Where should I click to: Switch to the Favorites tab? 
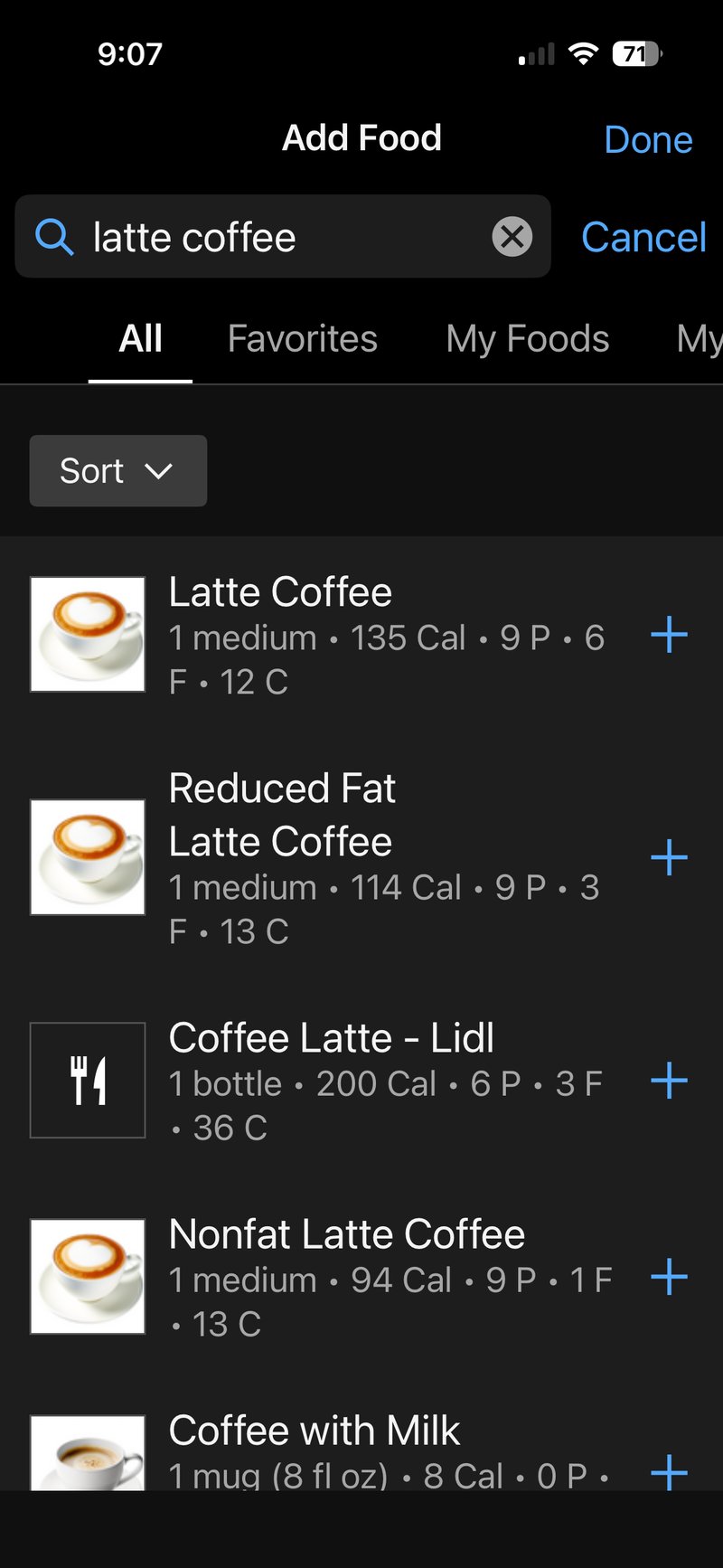click(302, 338)
